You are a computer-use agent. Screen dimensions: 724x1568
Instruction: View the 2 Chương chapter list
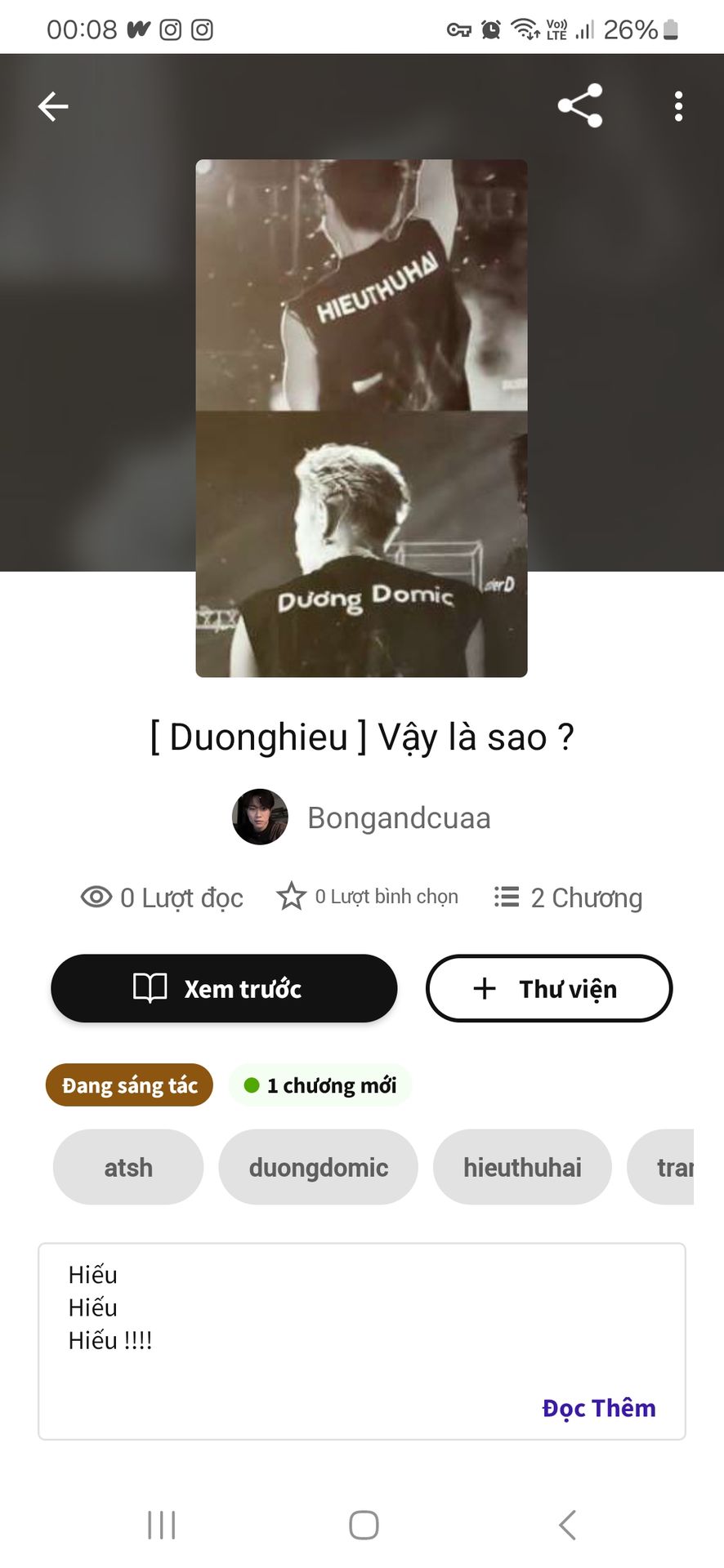click(569, 898)
